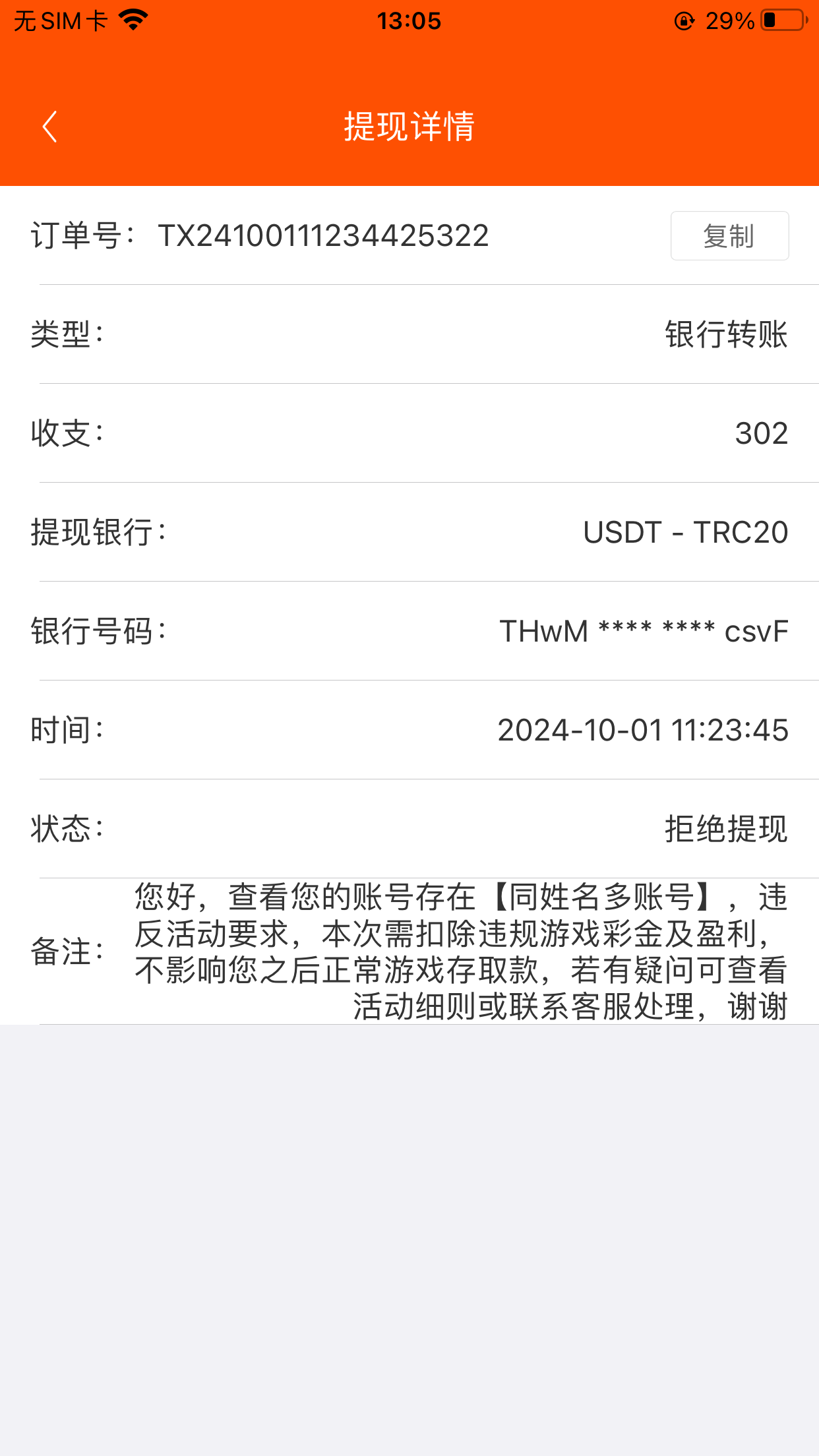The height and width of the screenshot is (1456, 819).
Task: Go back from withdrawal details
Action: (x=50, y=127)
